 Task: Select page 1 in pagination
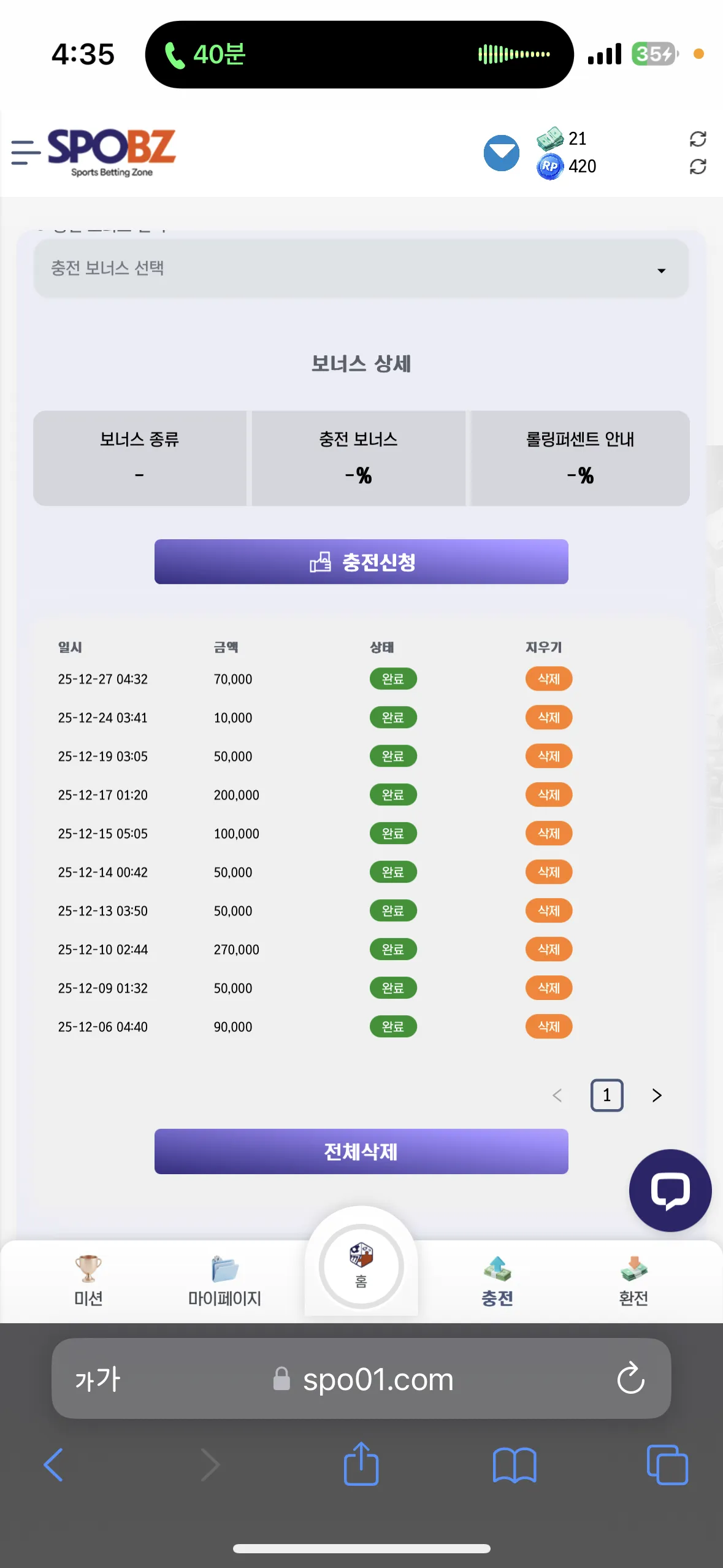point(606,1095)
